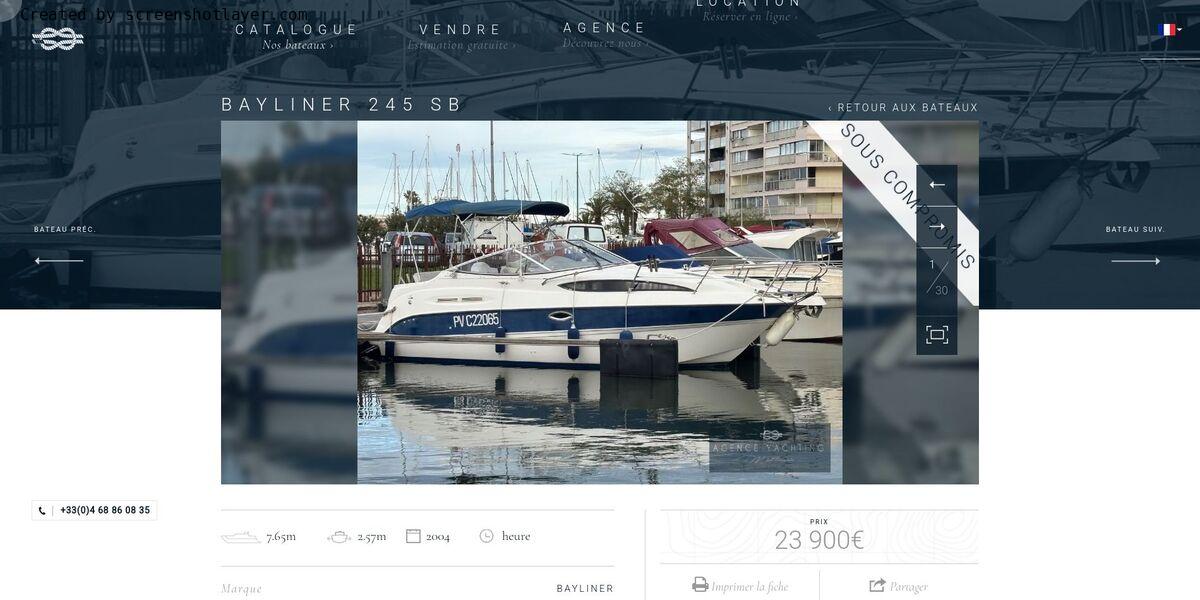Image resolution: width=1200 pixels, height=600 pixels.
Task: View the gallery in fullscreen
Action: click(x=937, y=335)
